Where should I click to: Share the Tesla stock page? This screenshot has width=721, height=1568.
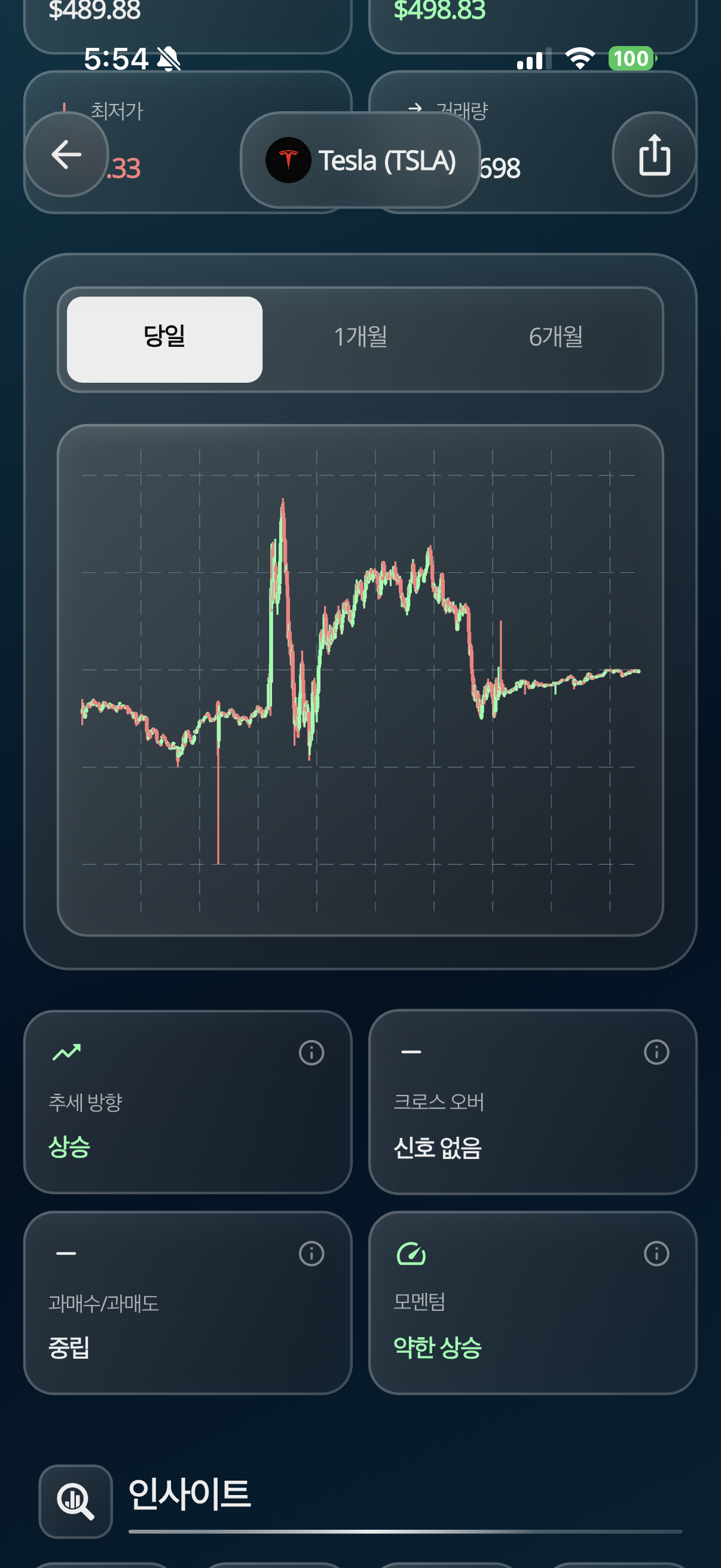click(654, 154)
